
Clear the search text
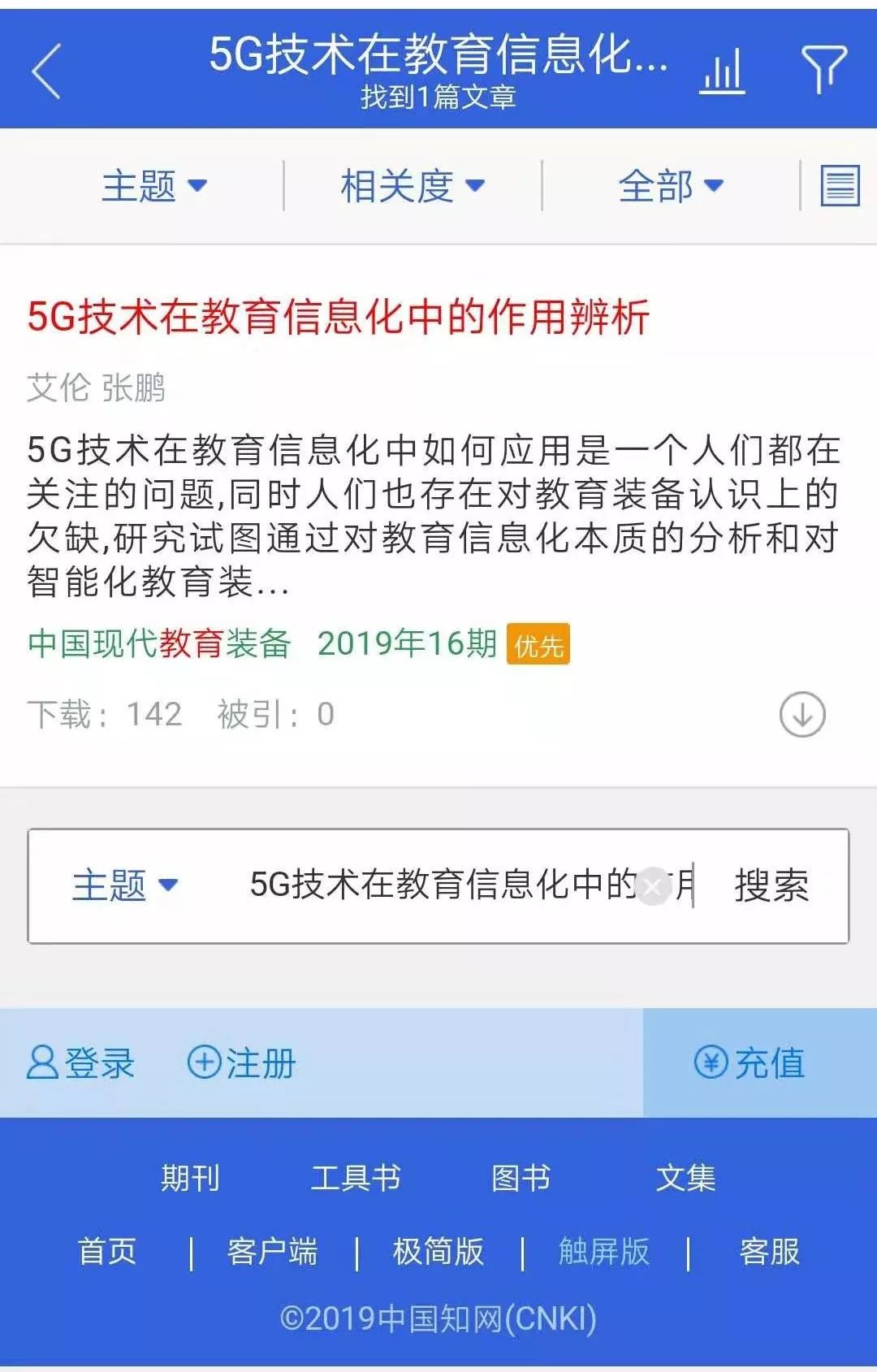[x=653, y=886]
